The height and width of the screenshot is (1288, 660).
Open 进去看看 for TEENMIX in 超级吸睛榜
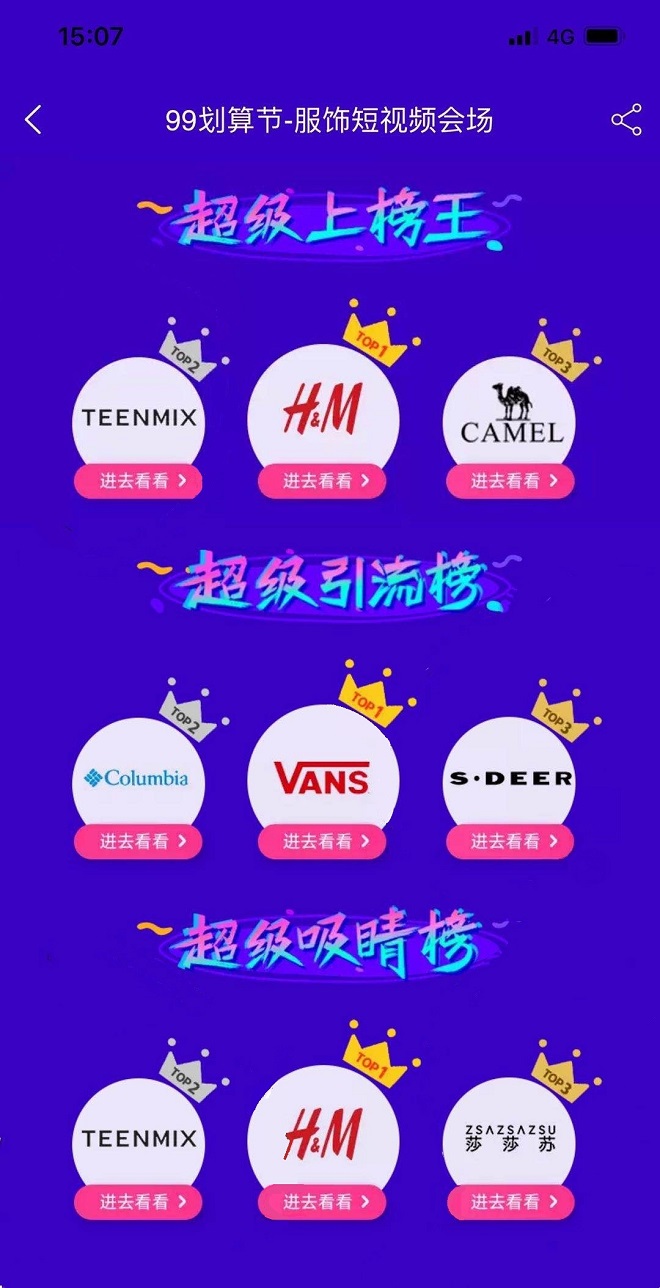point(138,1201)
